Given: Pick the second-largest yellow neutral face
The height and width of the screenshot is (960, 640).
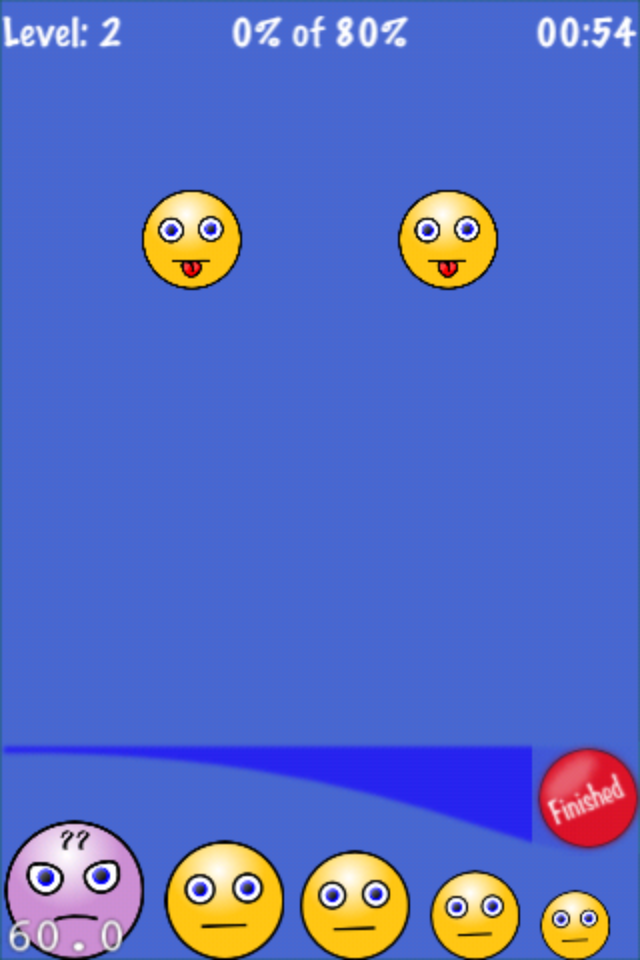Looking at the screenshot, I should (x=355, y=904).
